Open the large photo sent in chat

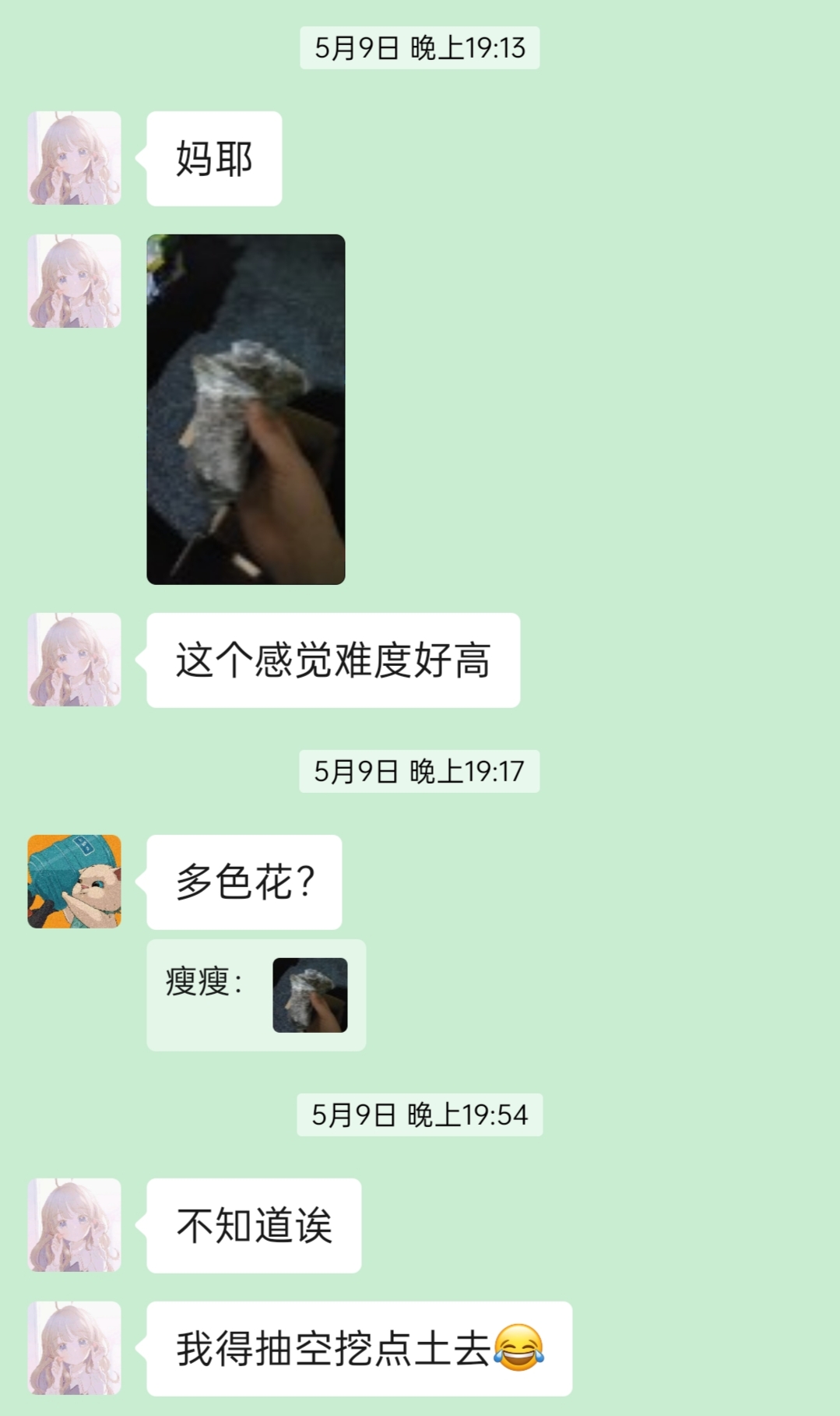coord(245,409)
